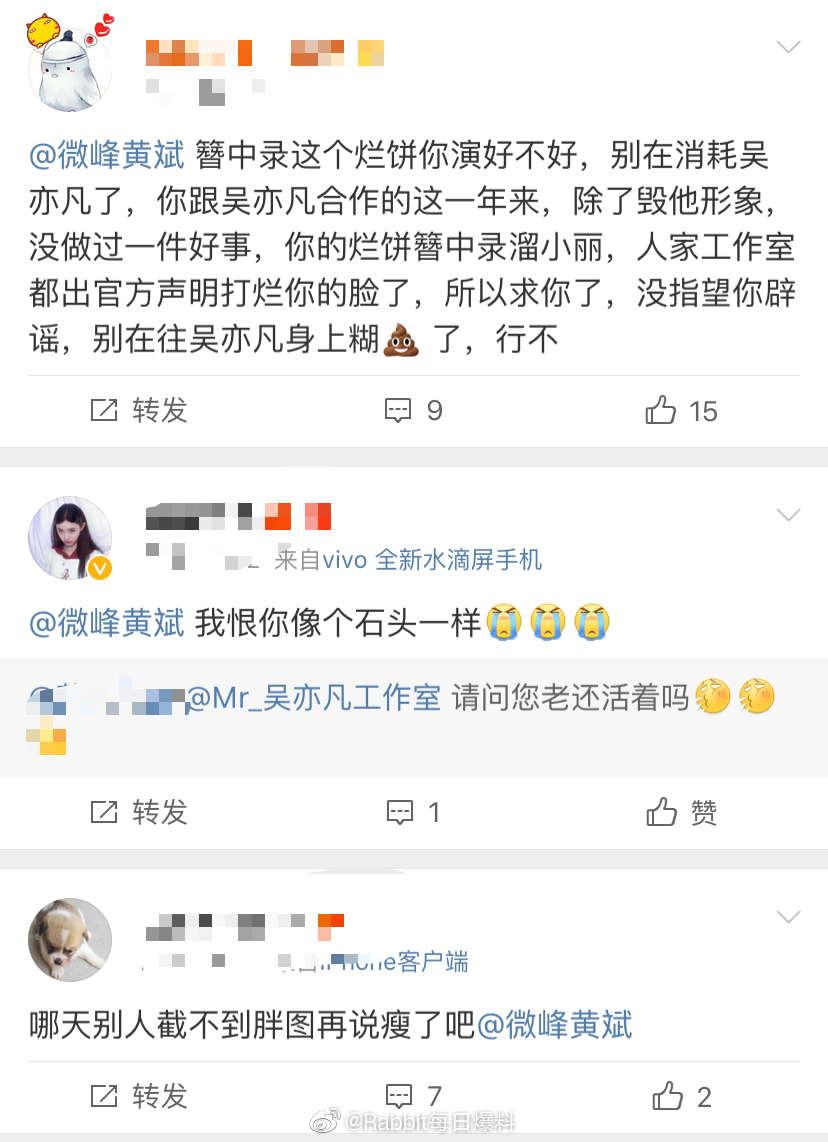This screenshot has width=828, height=1142.
Task: Repost the post mentioning 簪中录
Action: (139, 410)
